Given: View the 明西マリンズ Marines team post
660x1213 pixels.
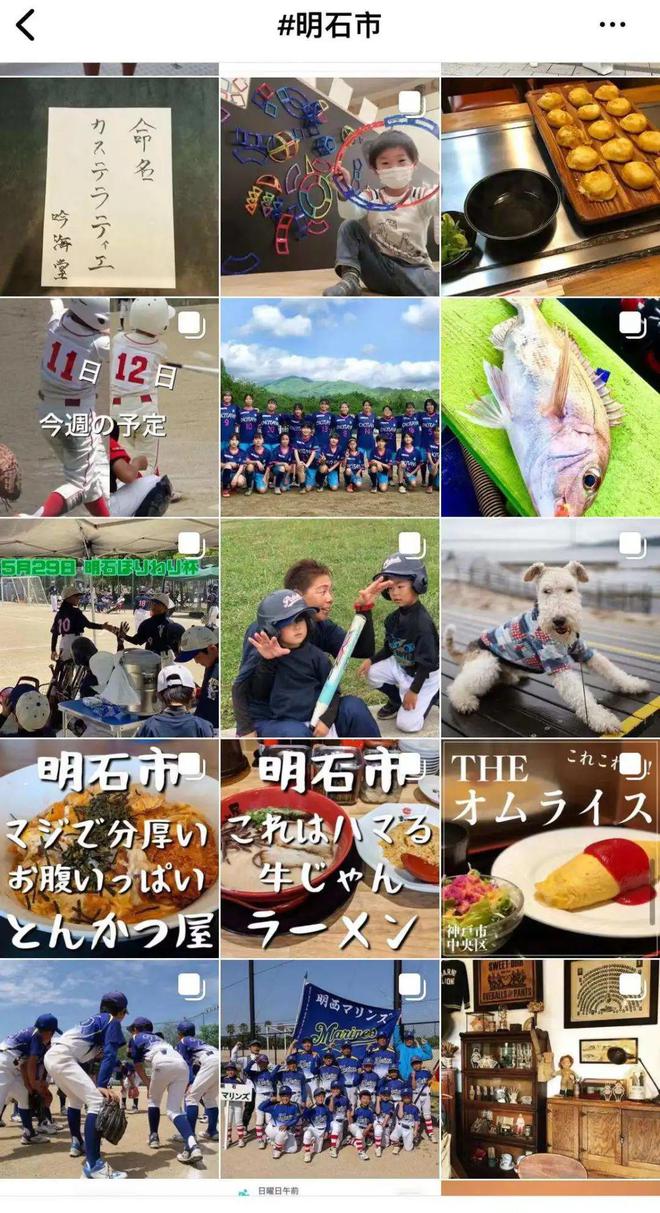Looking at the screenshot, I should point(330,1068).
